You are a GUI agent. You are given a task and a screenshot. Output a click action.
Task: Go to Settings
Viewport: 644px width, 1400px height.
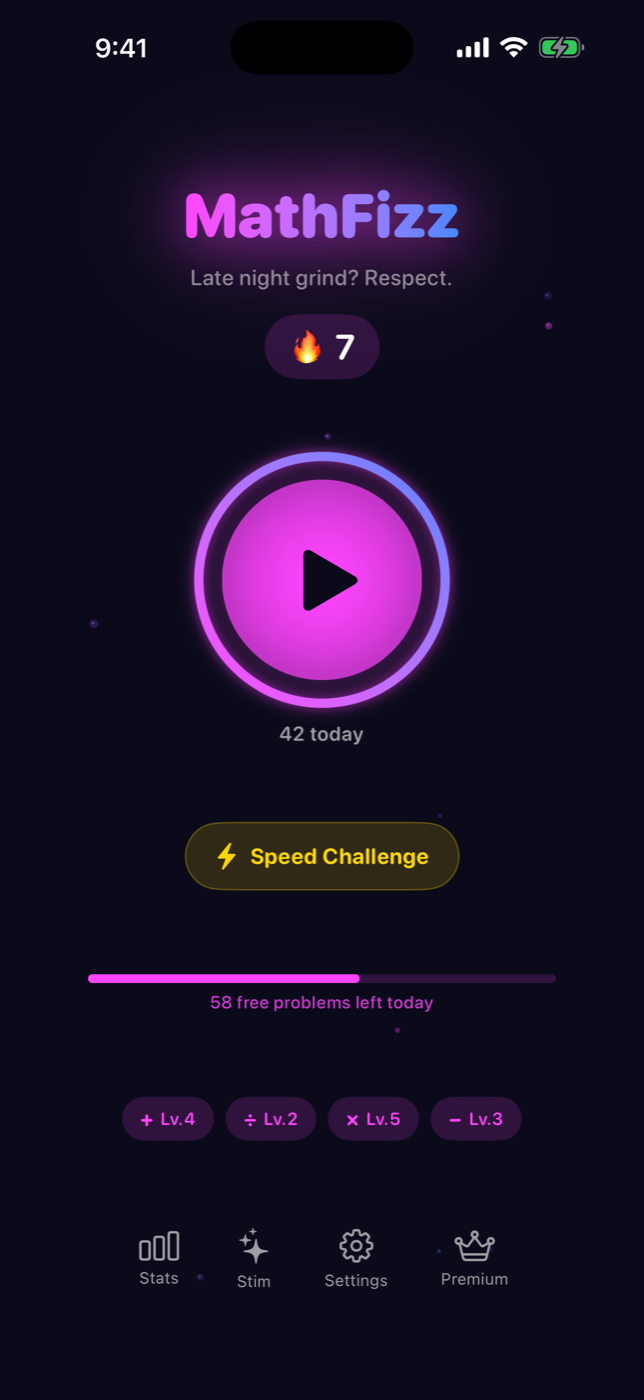(x=356, y=1259)
